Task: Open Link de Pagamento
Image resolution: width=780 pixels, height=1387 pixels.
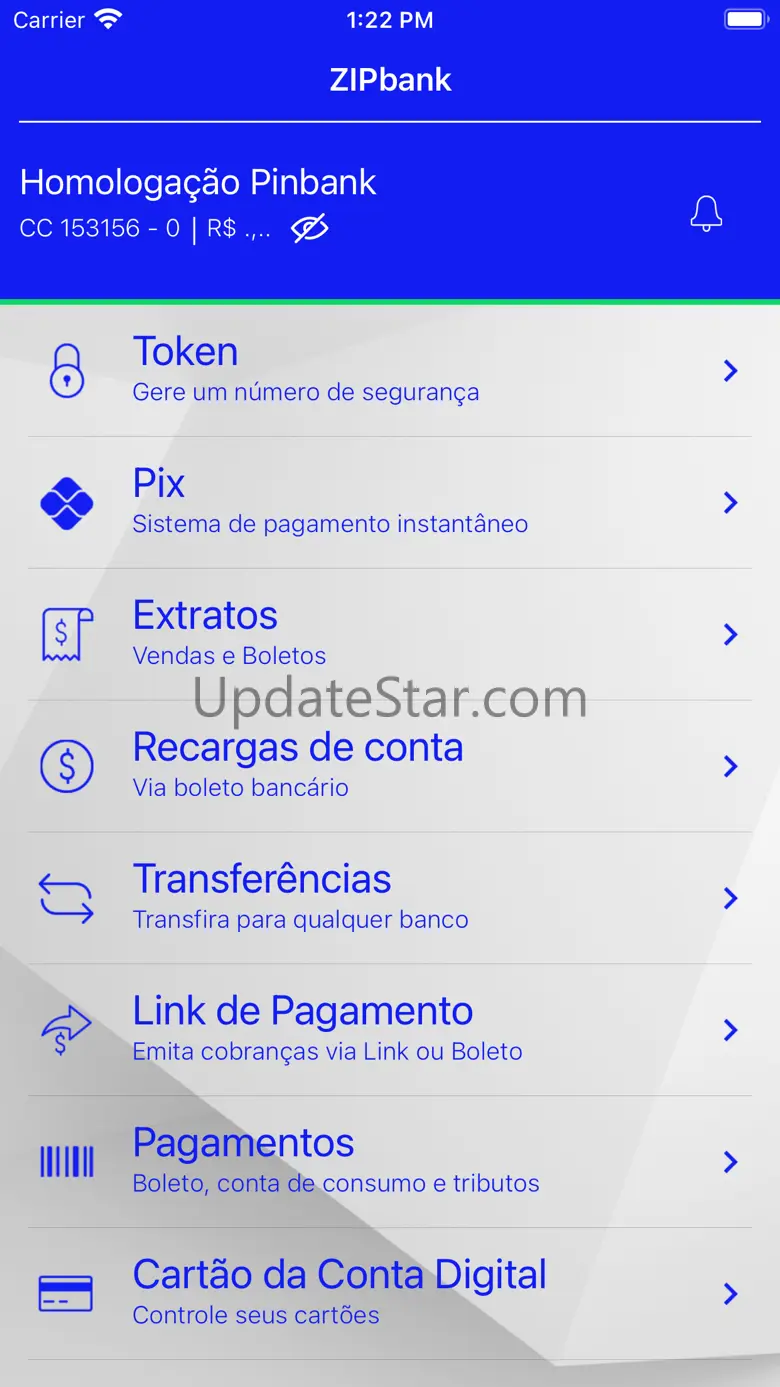Action: pos(390,1030)
